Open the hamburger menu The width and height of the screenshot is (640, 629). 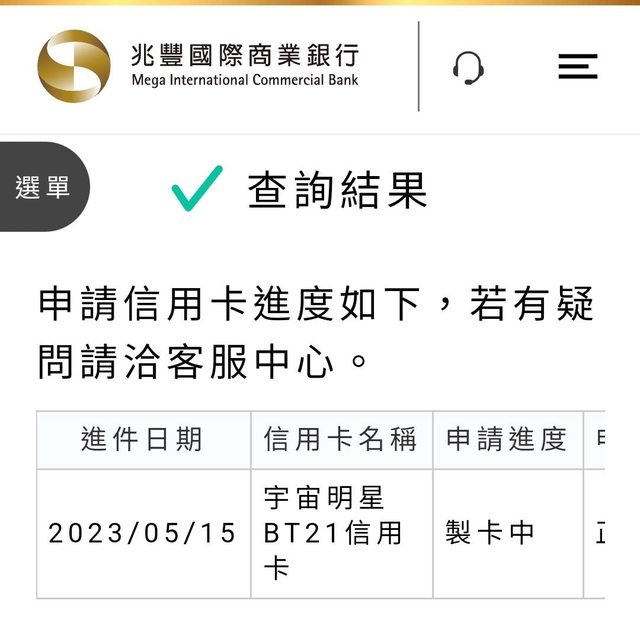point(577,67)
